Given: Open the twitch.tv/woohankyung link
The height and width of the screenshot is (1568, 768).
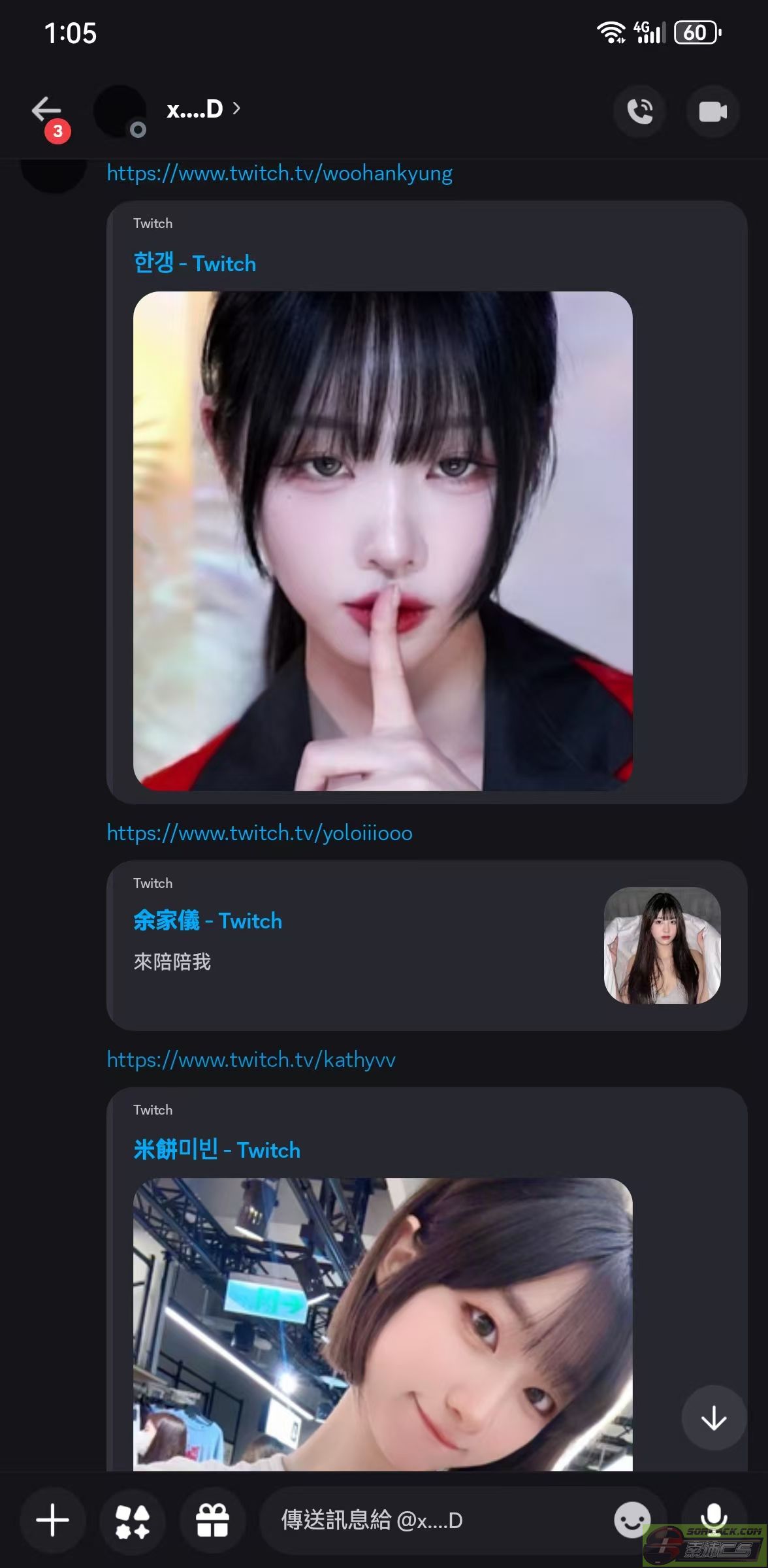Looking at the screenshot, I should click(x=280, y=173).
